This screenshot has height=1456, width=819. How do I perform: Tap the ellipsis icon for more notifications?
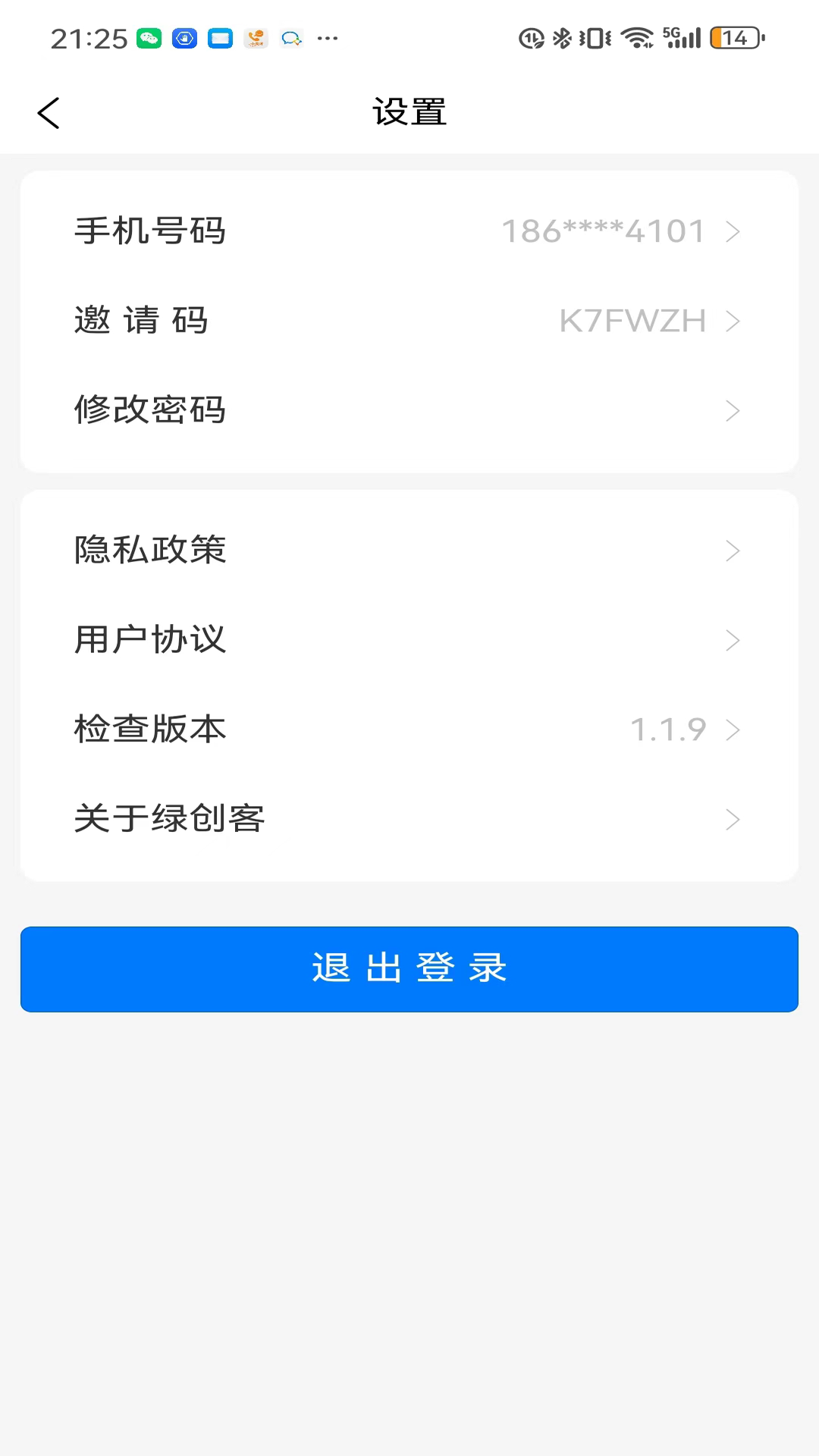[x=328, y=38]
